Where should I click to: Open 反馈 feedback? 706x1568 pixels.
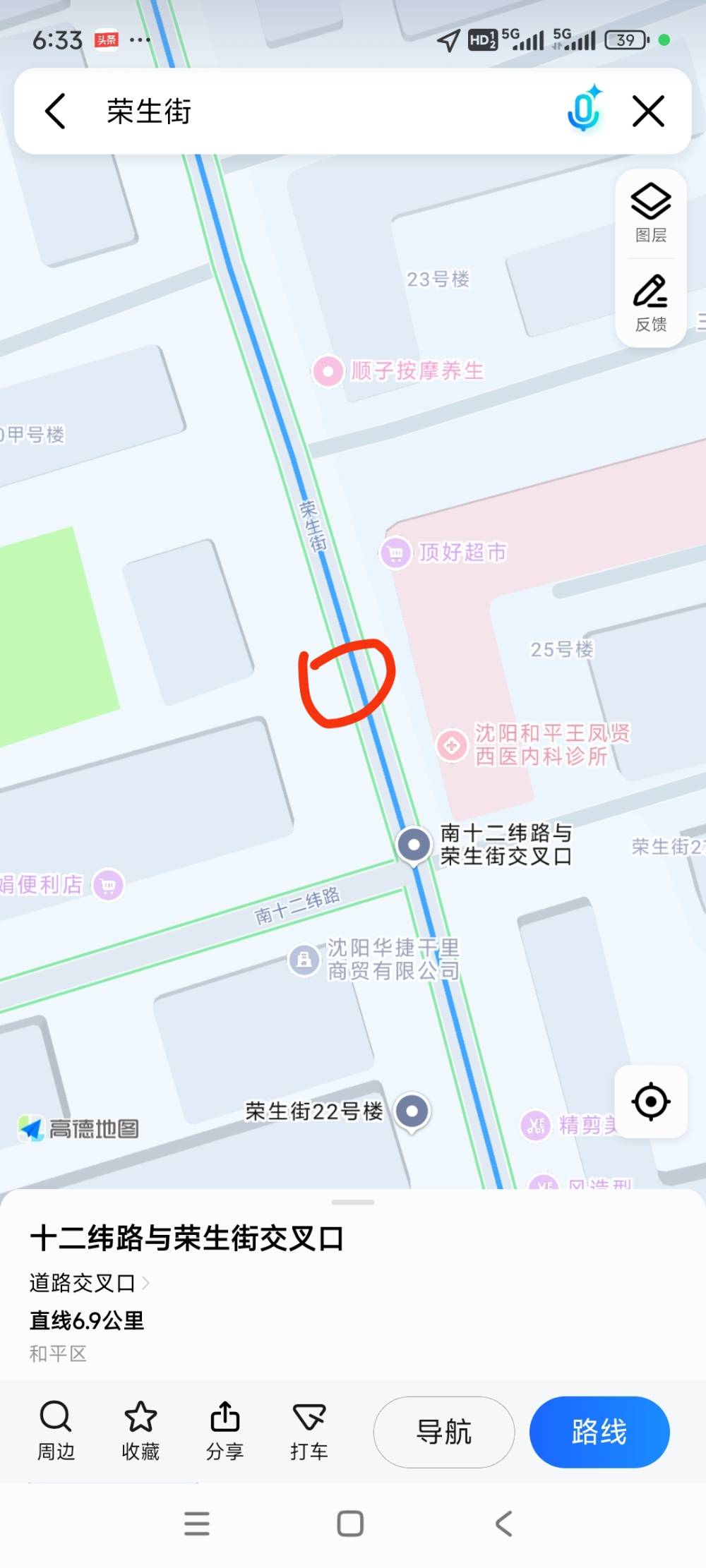(650, 303)
